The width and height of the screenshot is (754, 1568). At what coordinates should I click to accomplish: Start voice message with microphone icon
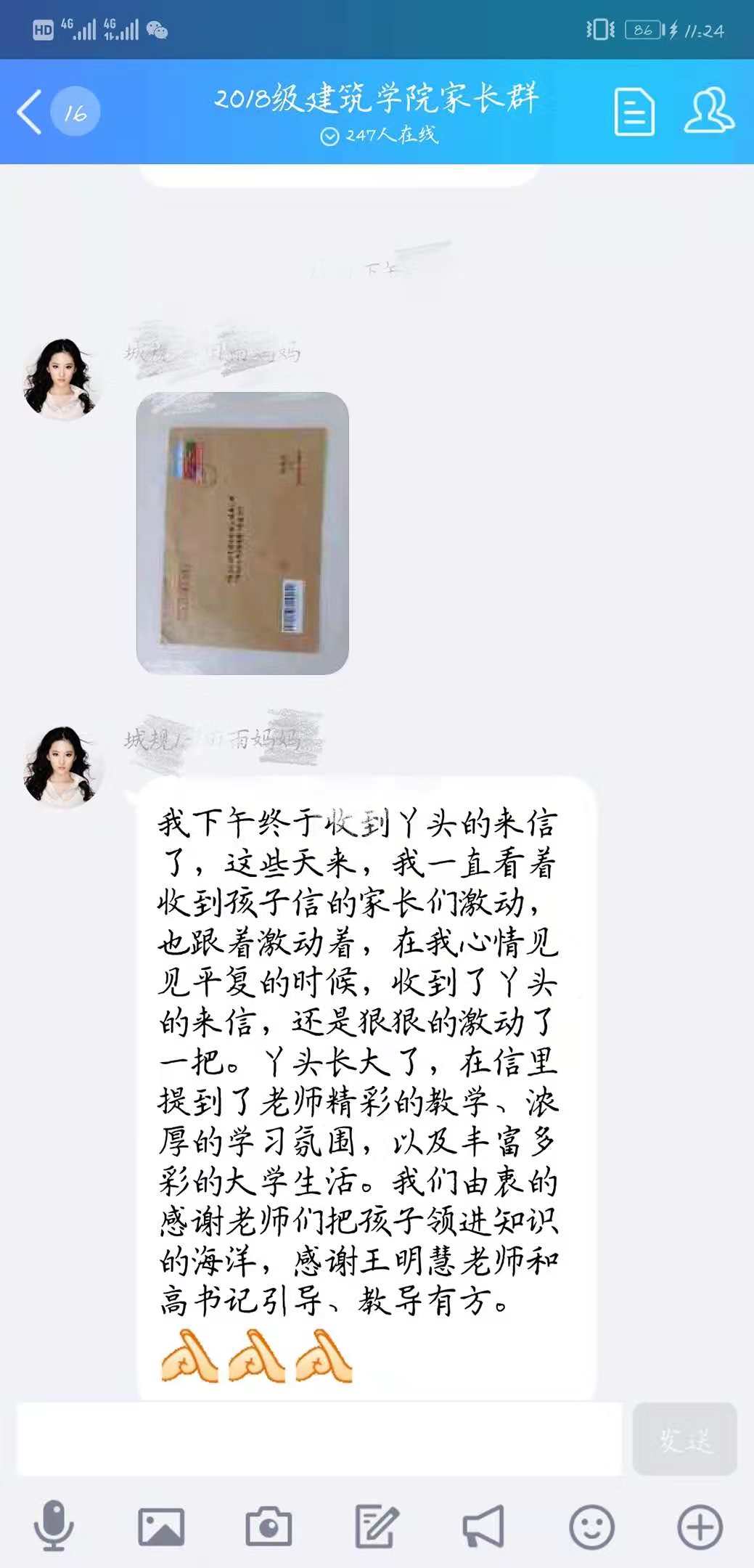(54, 1526)
